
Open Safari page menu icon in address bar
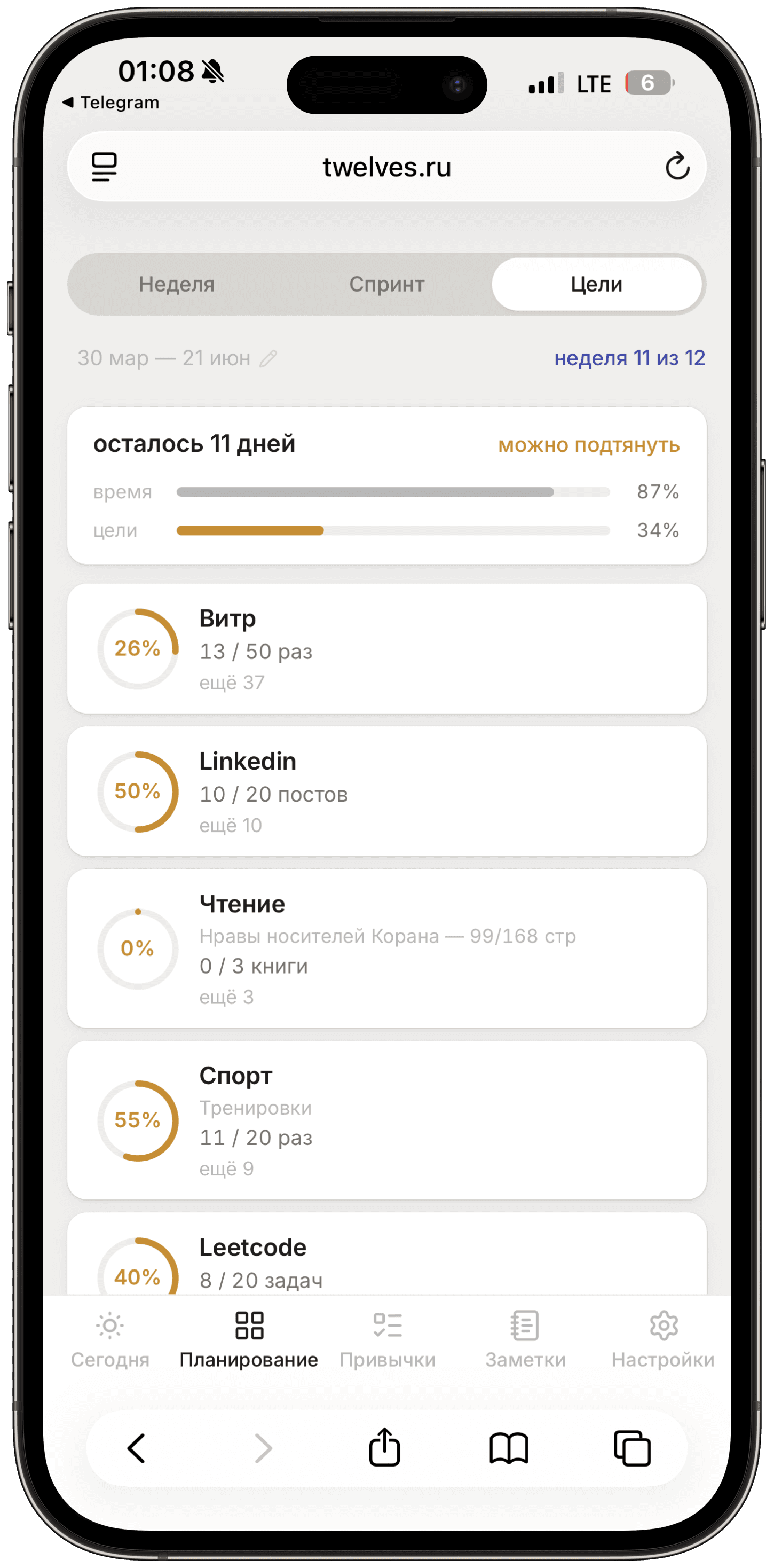coord(104,167)
